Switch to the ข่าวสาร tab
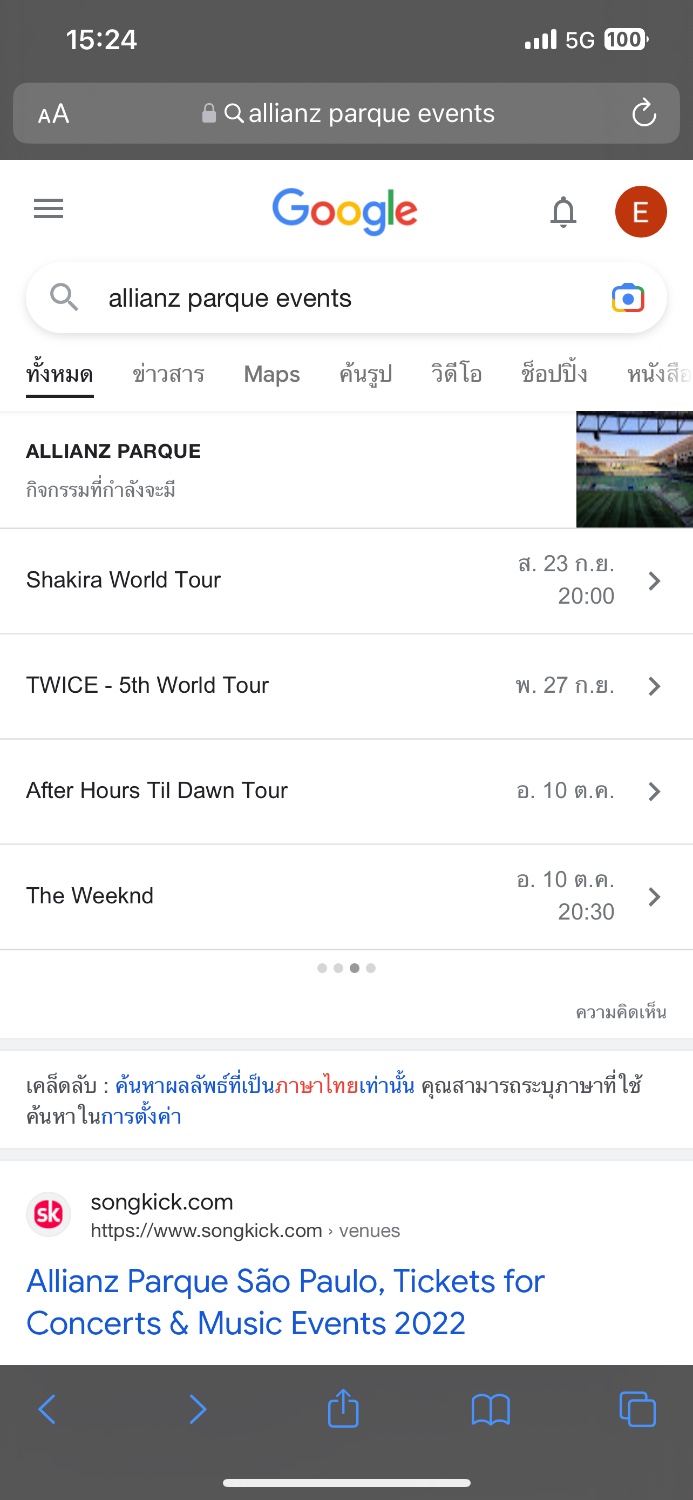 point(168,375)
